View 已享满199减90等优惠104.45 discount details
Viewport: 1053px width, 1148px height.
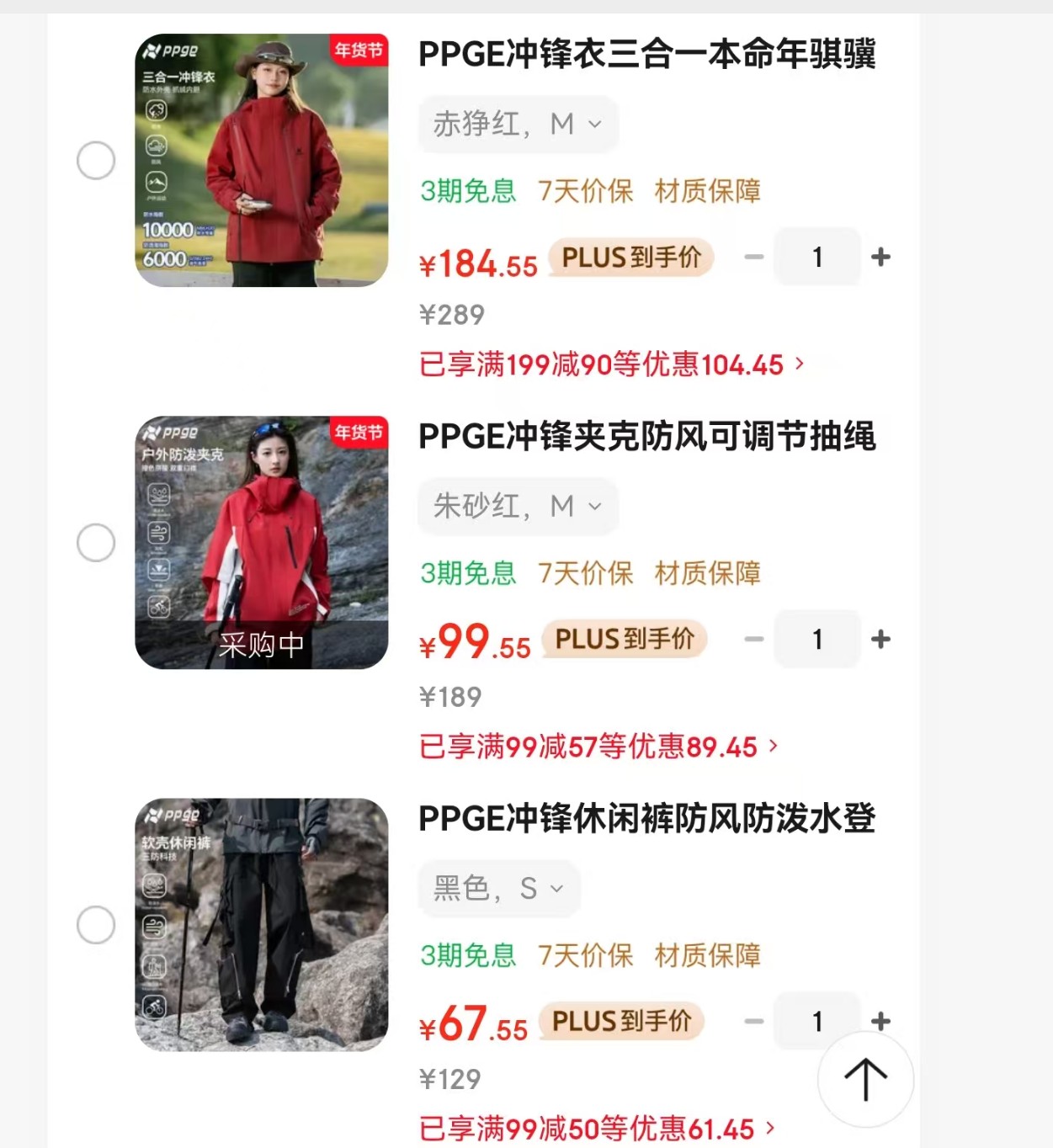tap(611, 364)
